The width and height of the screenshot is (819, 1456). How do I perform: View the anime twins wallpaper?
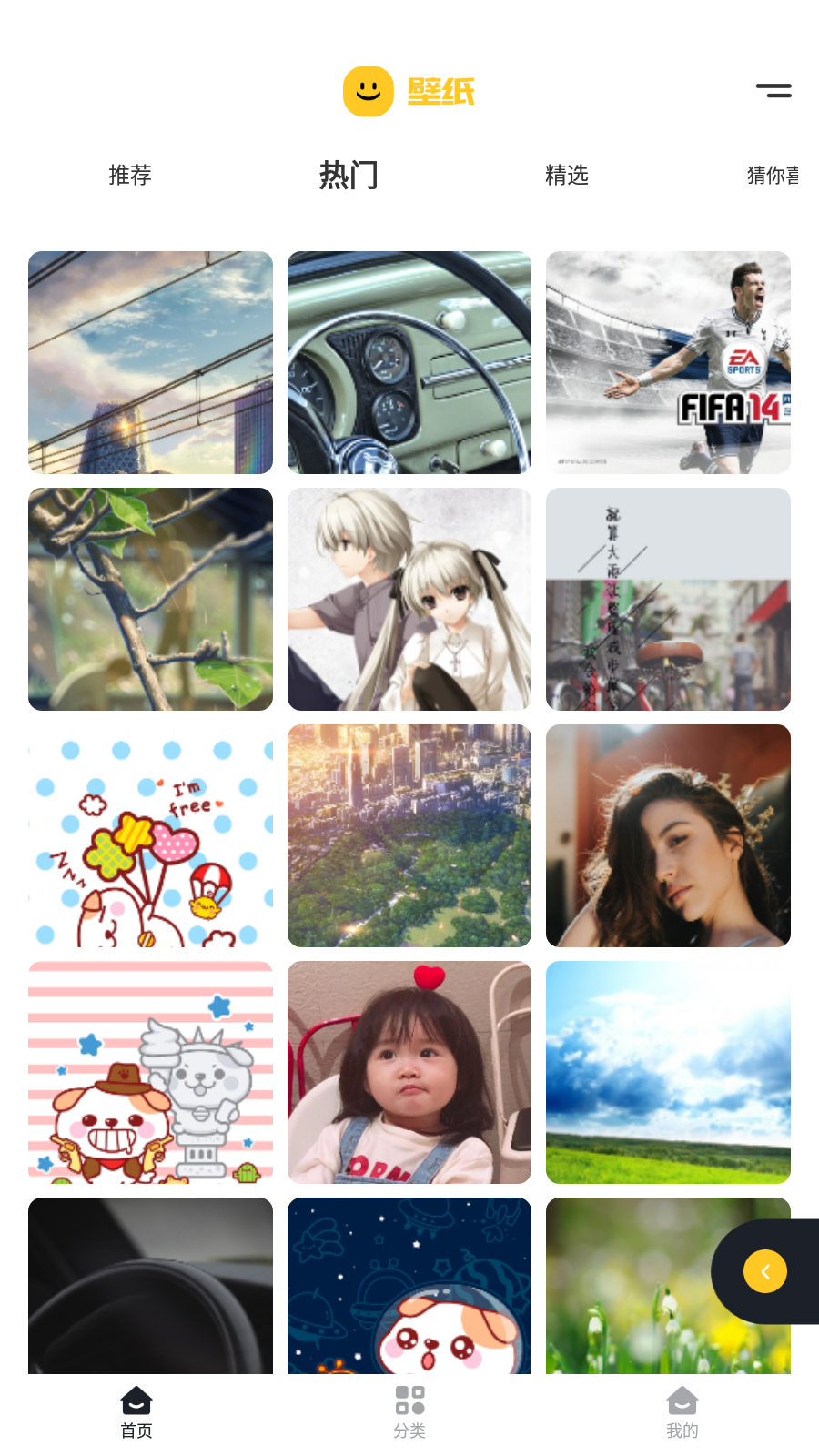click(409, 599)
